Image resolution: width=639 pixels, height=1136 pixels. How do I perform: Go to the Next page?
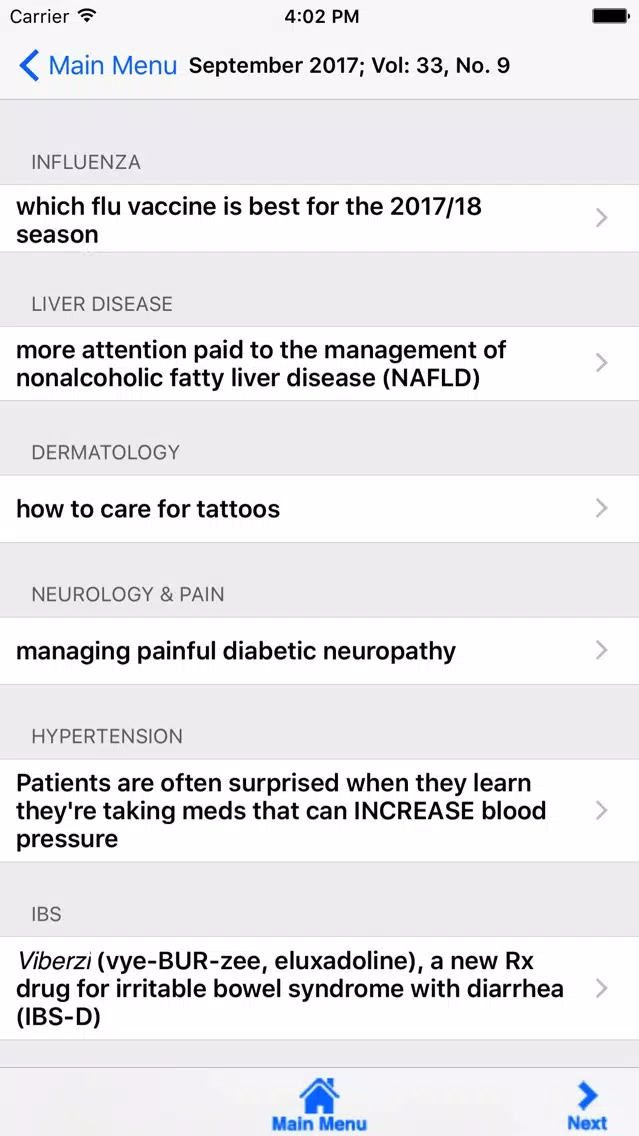click(x=587, y=1106)
